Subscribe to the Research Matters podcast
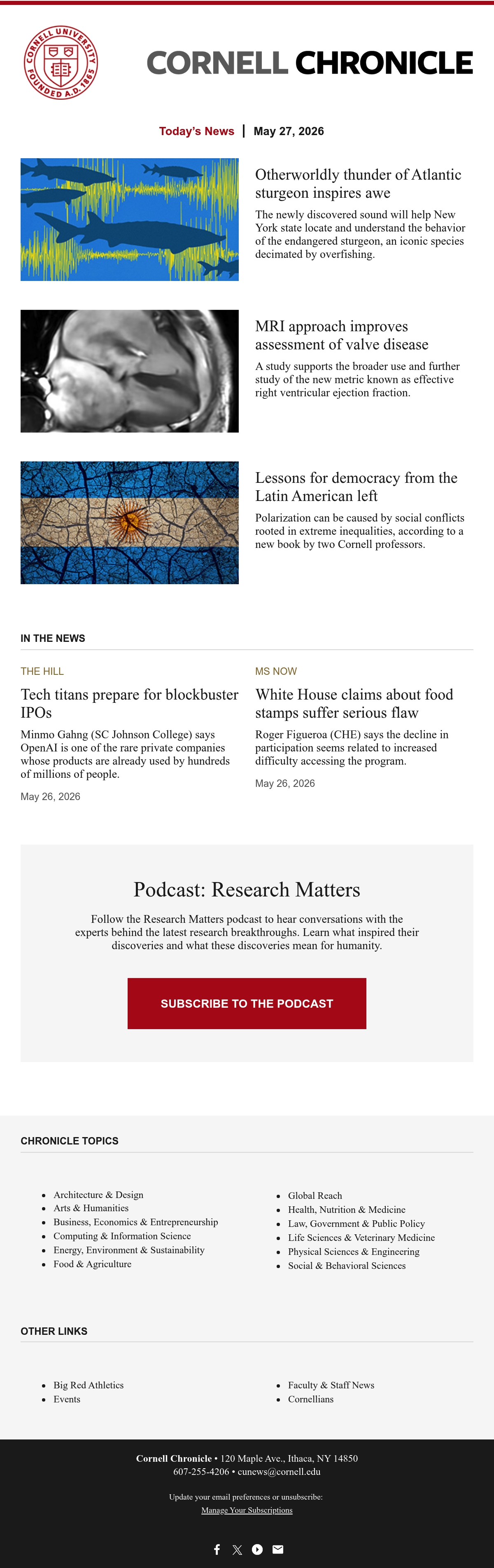Viewport: 494px width, 1568px height. [x=247, y=1004]
